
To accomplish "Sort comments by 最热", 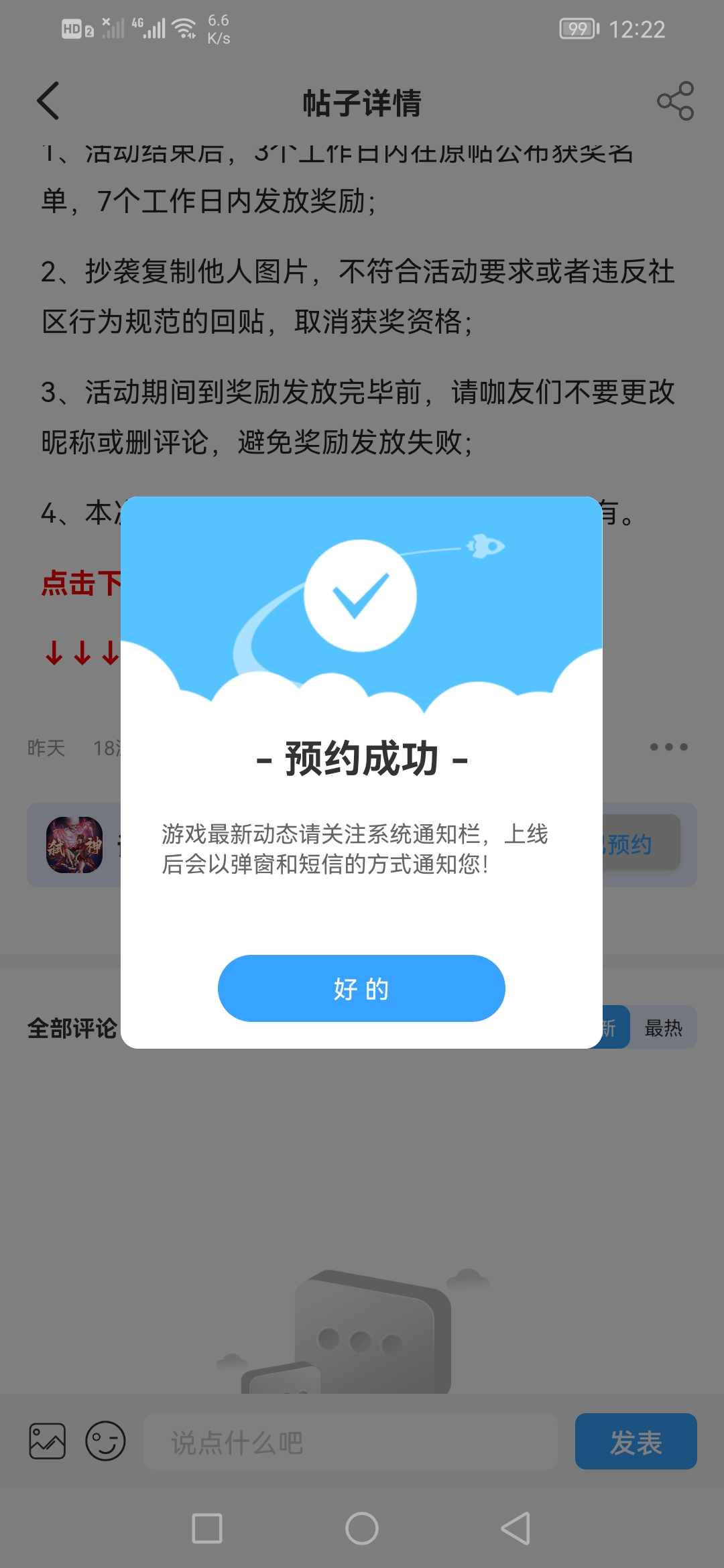I will click(663, 1027).
